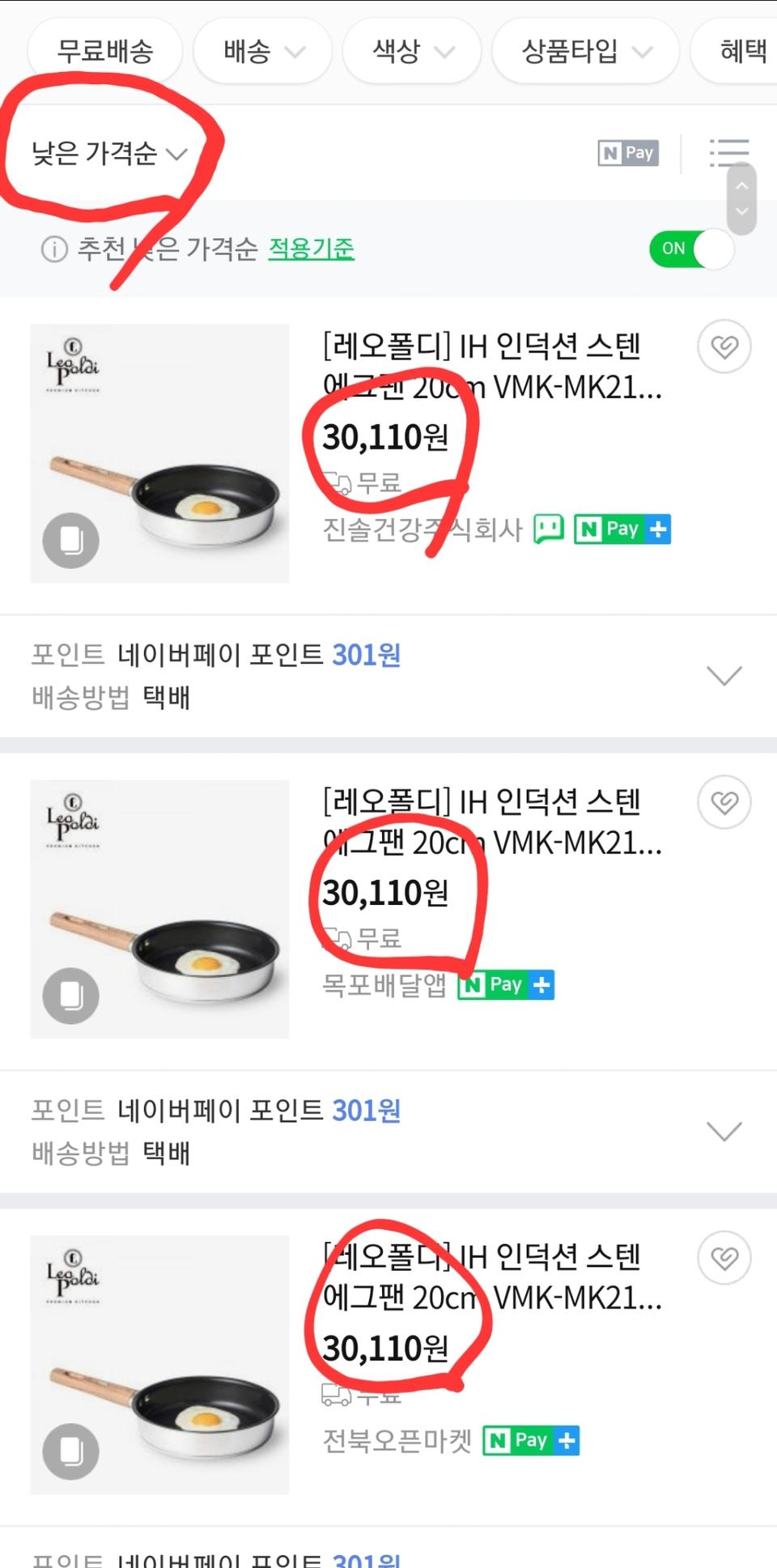Select the 무료배송 filter chip
The width and height of the screenshot is (777, 1568).
click(x=104, y=50)
